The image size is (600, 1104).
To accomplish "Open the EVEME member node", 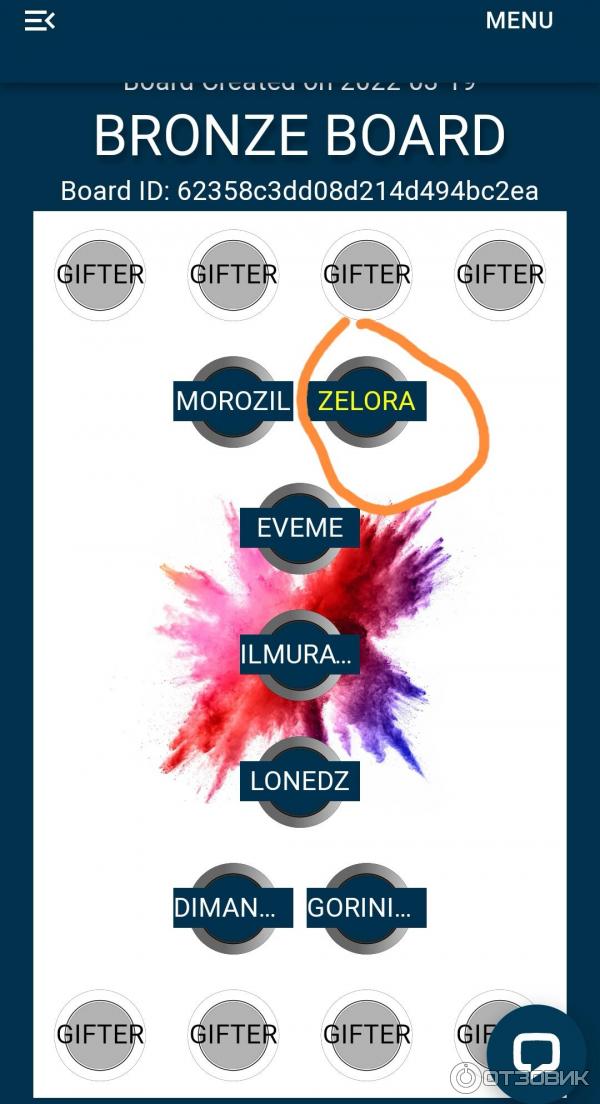I will point(299,528).
